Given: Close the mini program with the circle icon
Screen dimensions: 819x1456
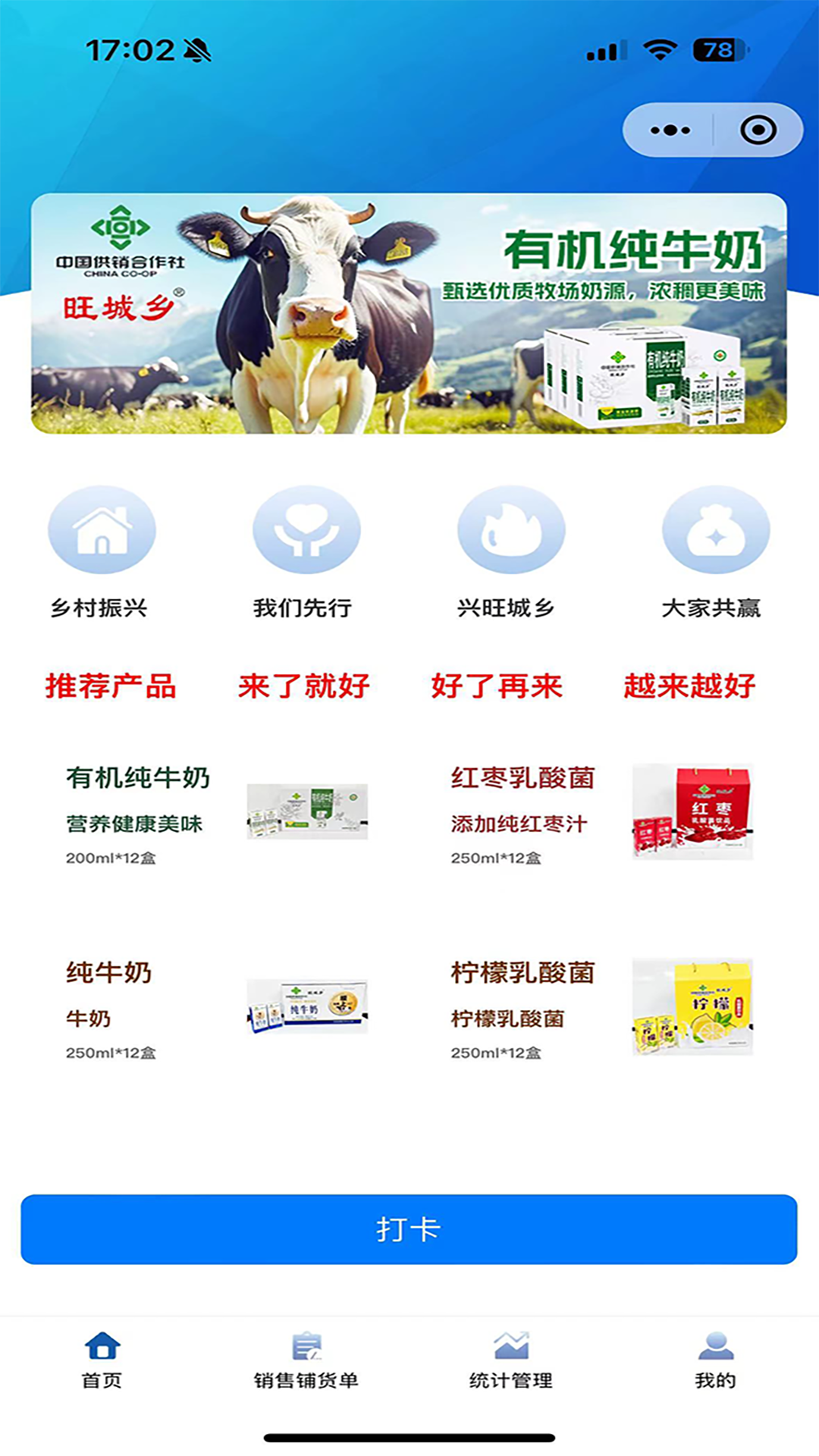Looking at the screenshot, I should tap(758, 130).
